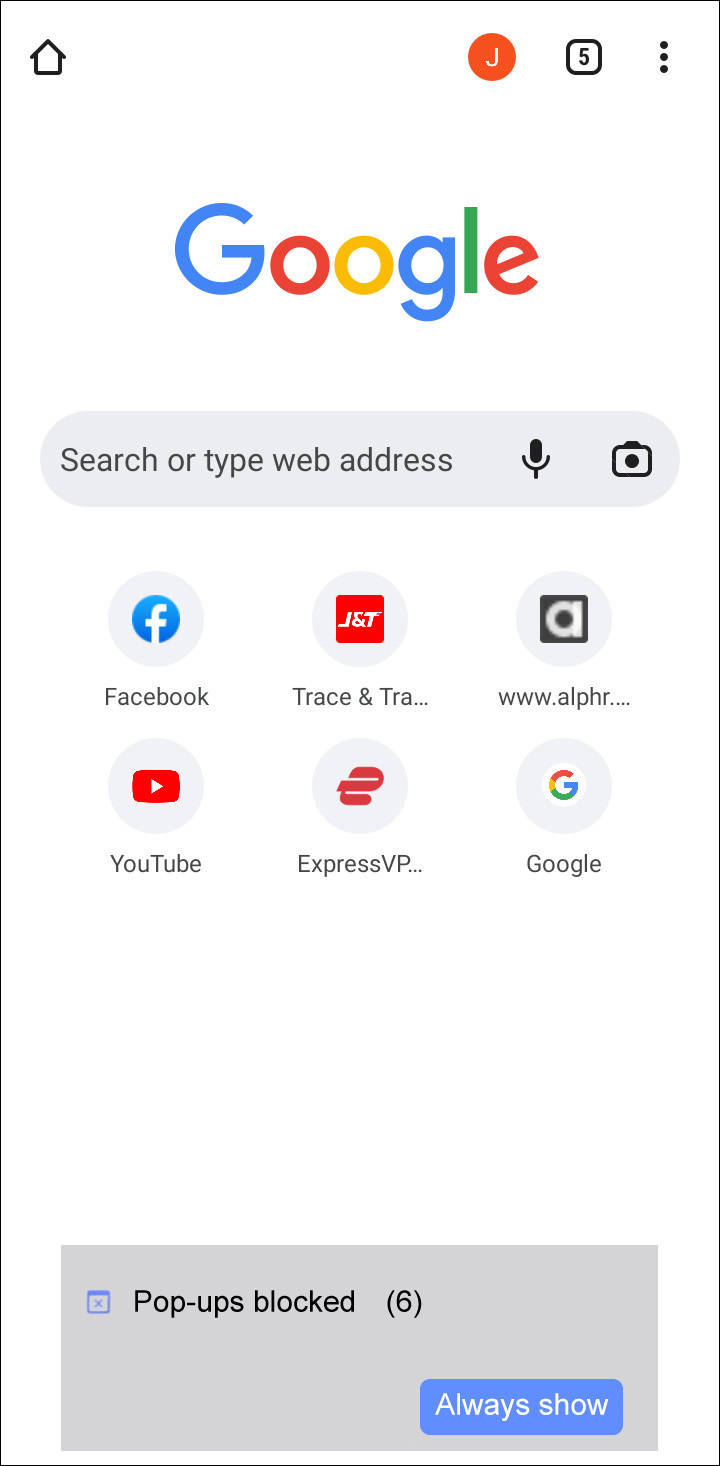
Task: Go to the Chrome home page
Action: tap(48, 58)
